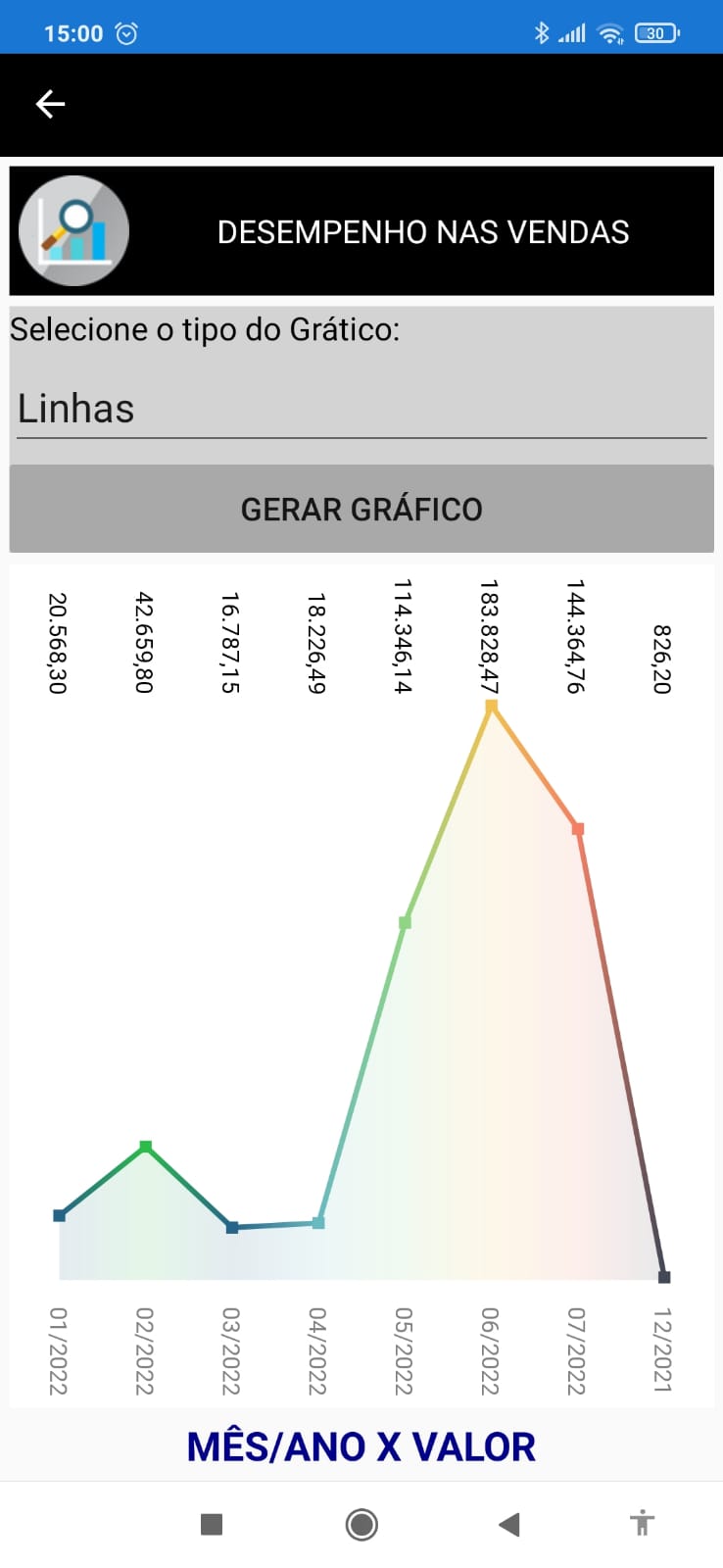Tap the system back triangle button
Viewport: 723px width, 1568px height.
tap(508, 1524)
